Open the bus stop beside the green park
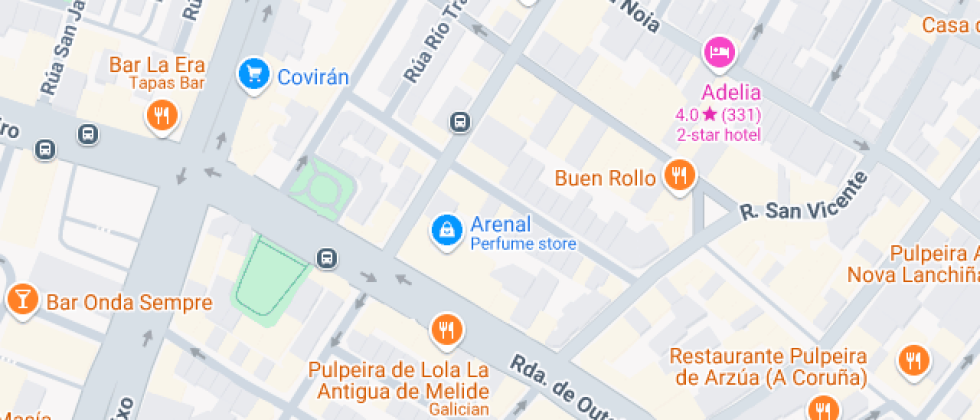980x420 pixels. 326,258
